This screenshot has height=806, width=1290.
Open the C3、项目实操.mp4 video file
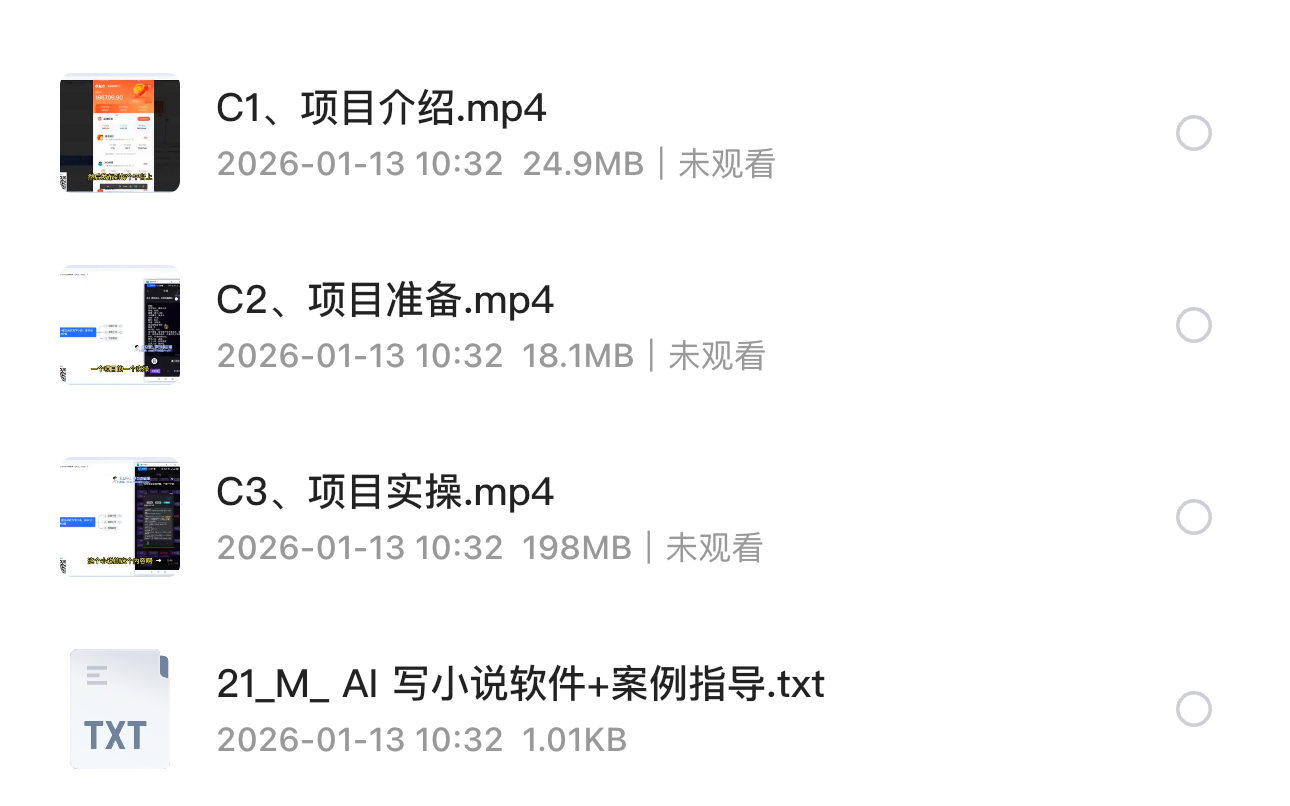[x=385, y=493]
